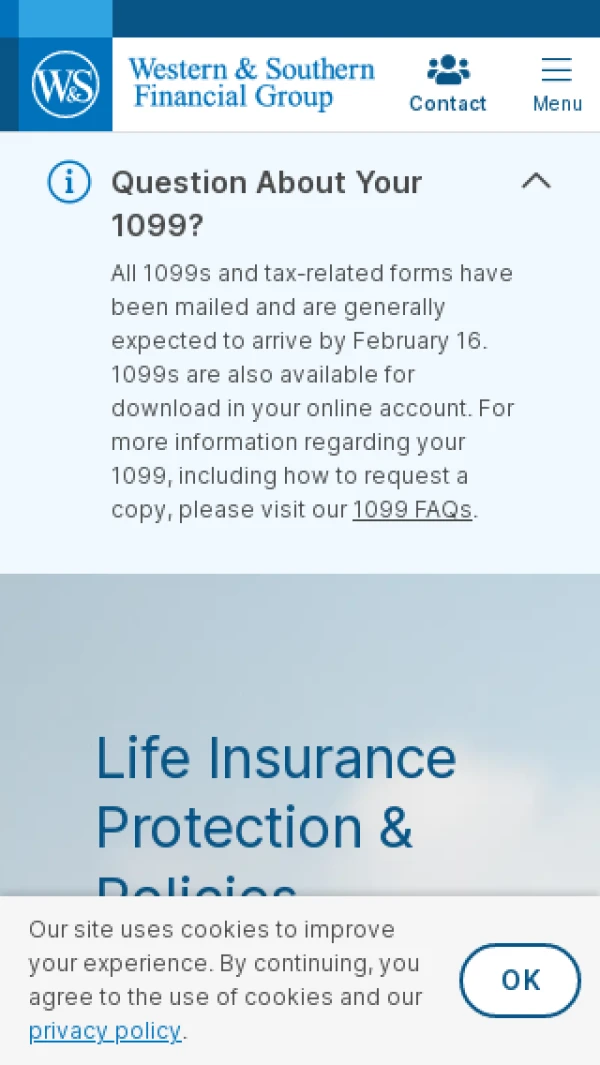Screen dimensions: 600x1065
Task: Open the hamburger Menu
Action: [557, 84]
